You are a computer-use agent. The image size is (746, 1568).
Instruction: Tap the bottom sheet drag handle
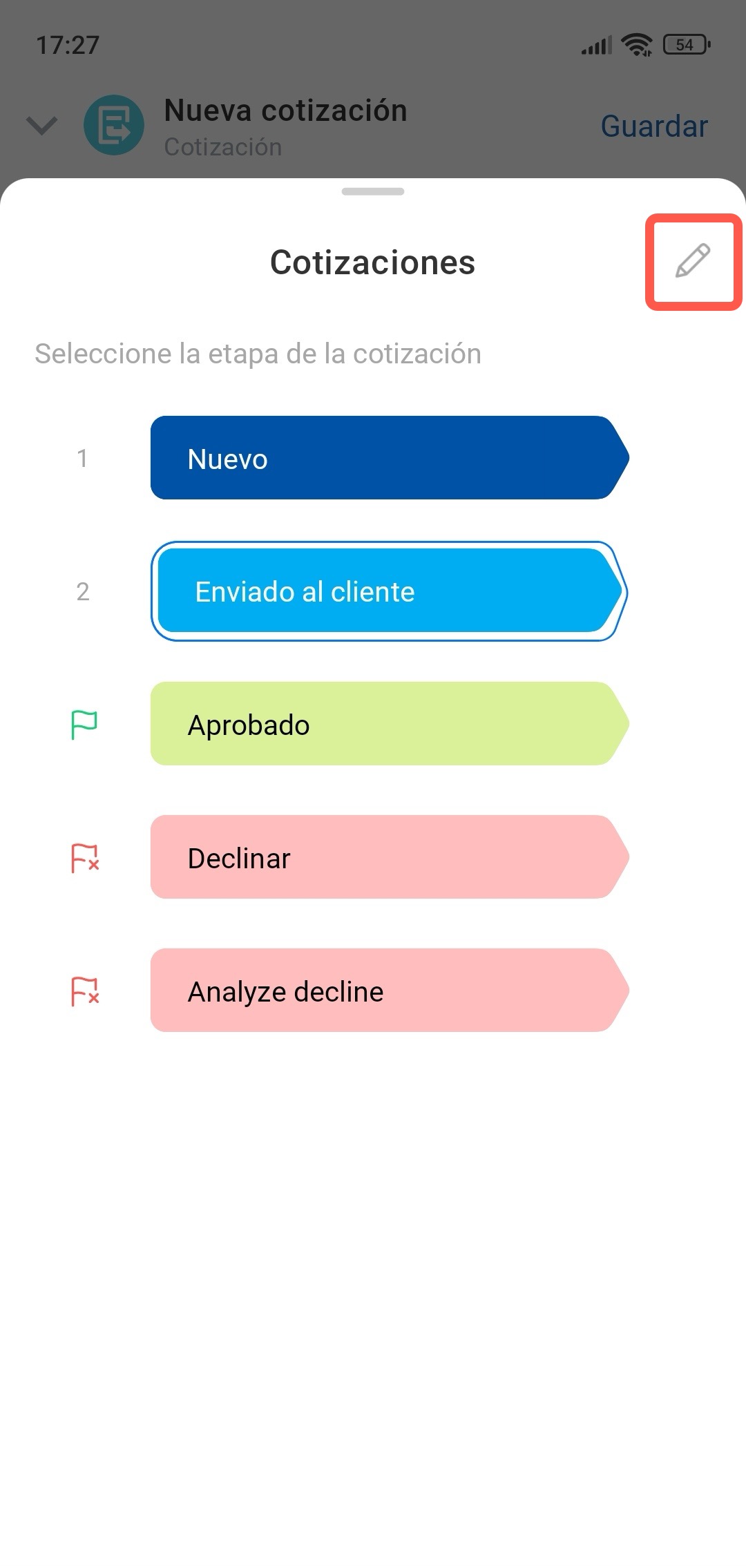373,191
